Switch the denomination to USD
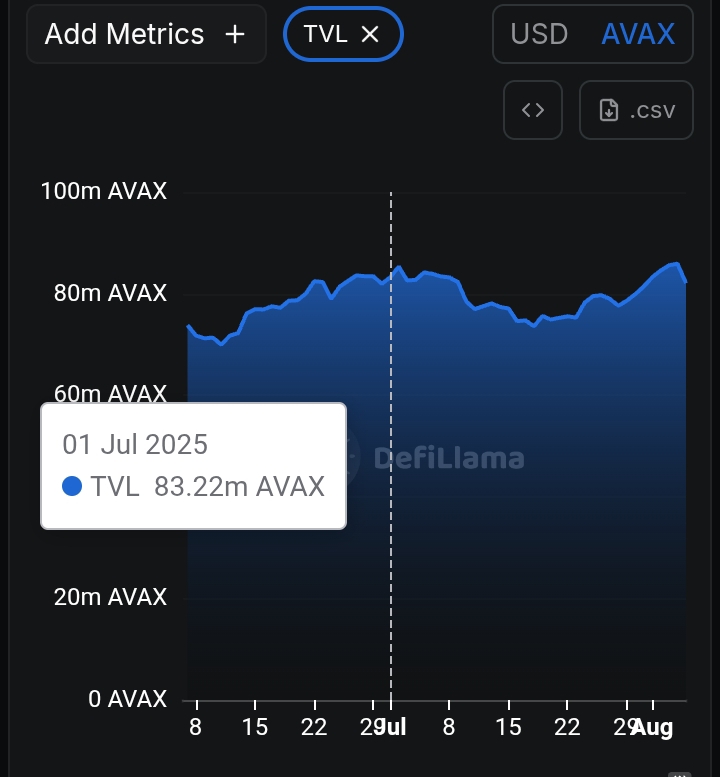This screenshot has width=720, height=777. click(x=539, y=34)
